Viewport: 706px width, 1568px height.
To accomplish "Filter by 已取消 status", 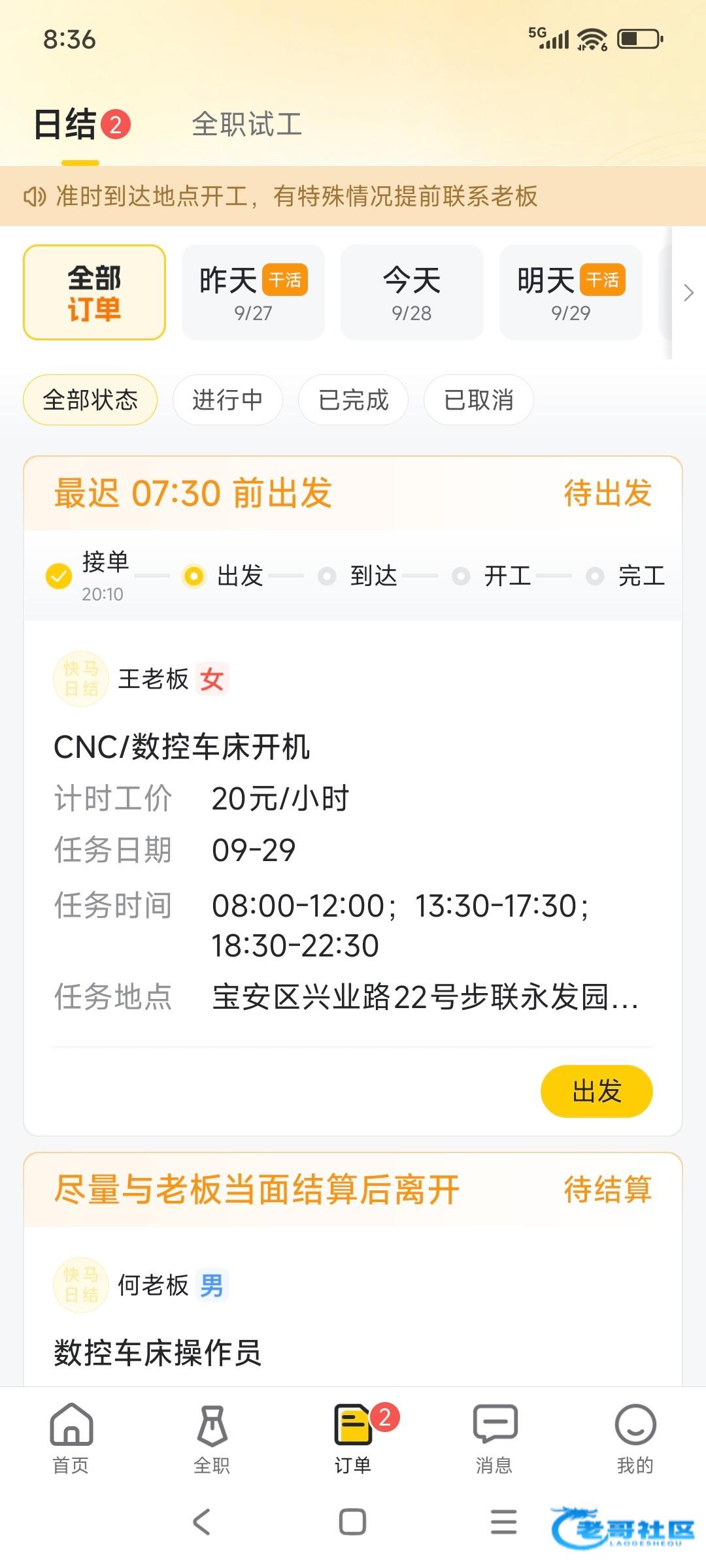I will click(x=479, y=400).
